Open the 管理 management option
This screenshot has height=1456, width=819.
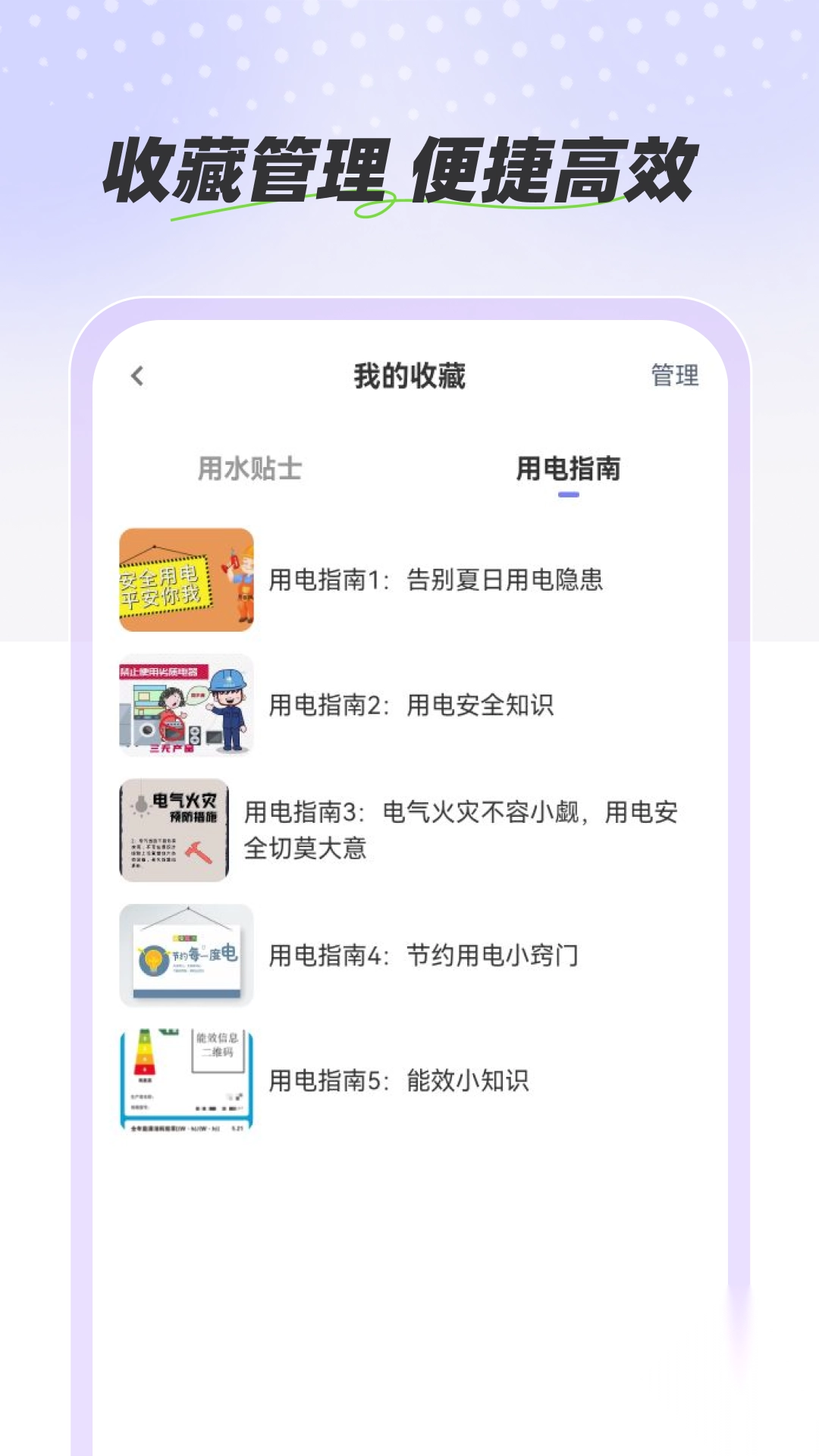[673, 376]
